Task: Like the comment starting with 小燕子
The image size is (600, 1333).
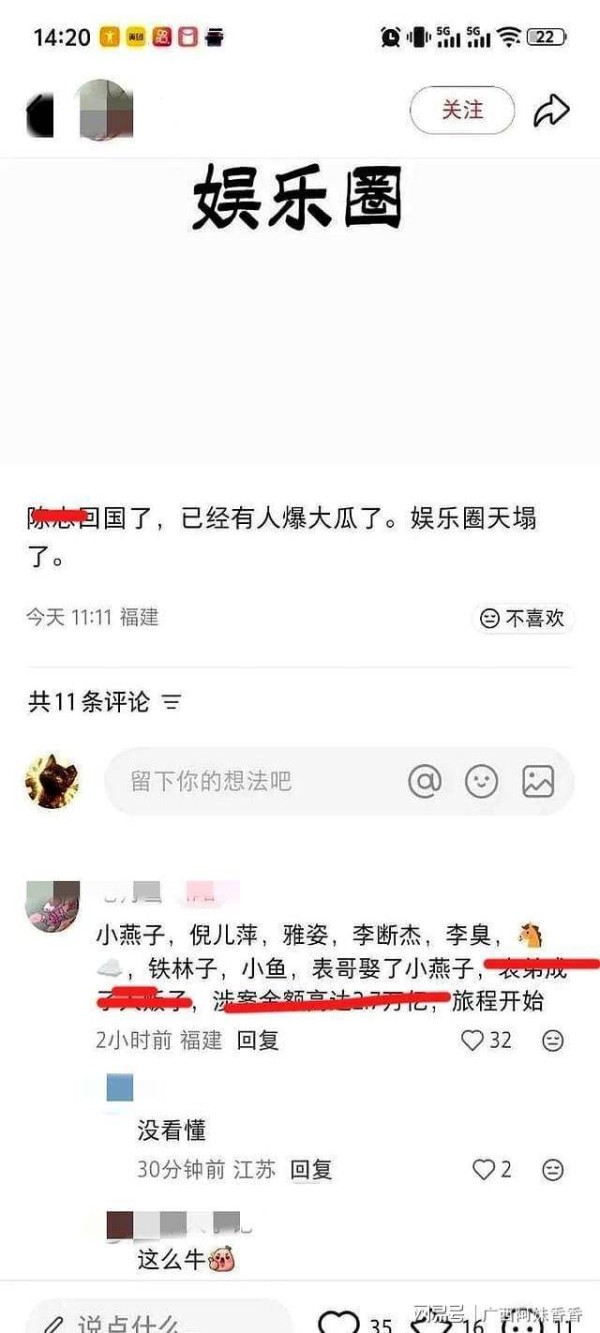Action: (474, 1040)
